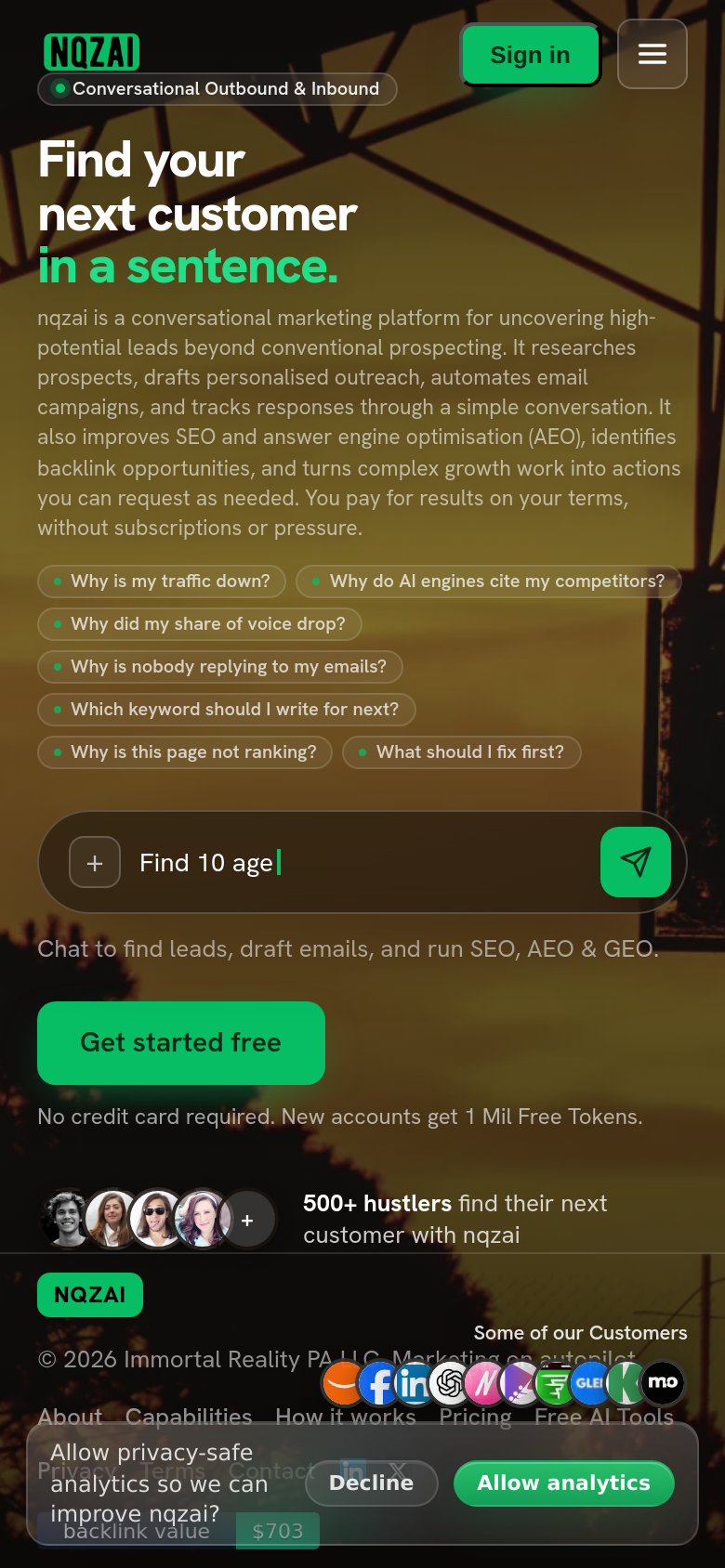Open the hamburger menu
The image size is (725, 1568).
652,54
